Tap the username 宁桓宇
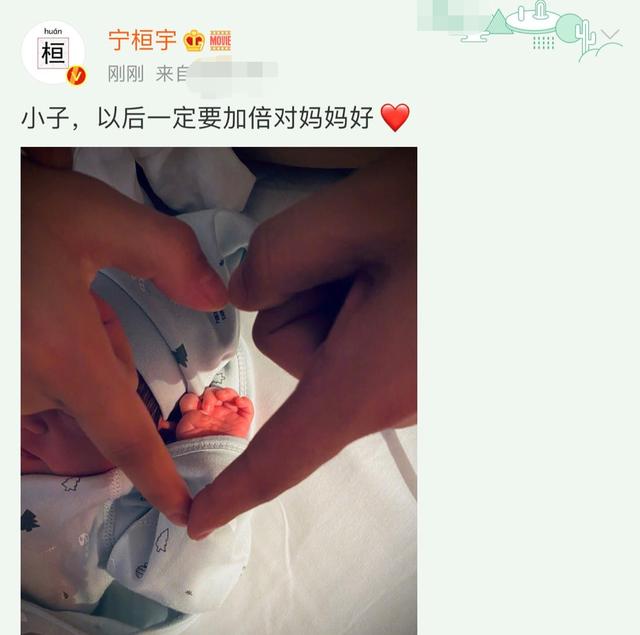 [x=142, y=41]
